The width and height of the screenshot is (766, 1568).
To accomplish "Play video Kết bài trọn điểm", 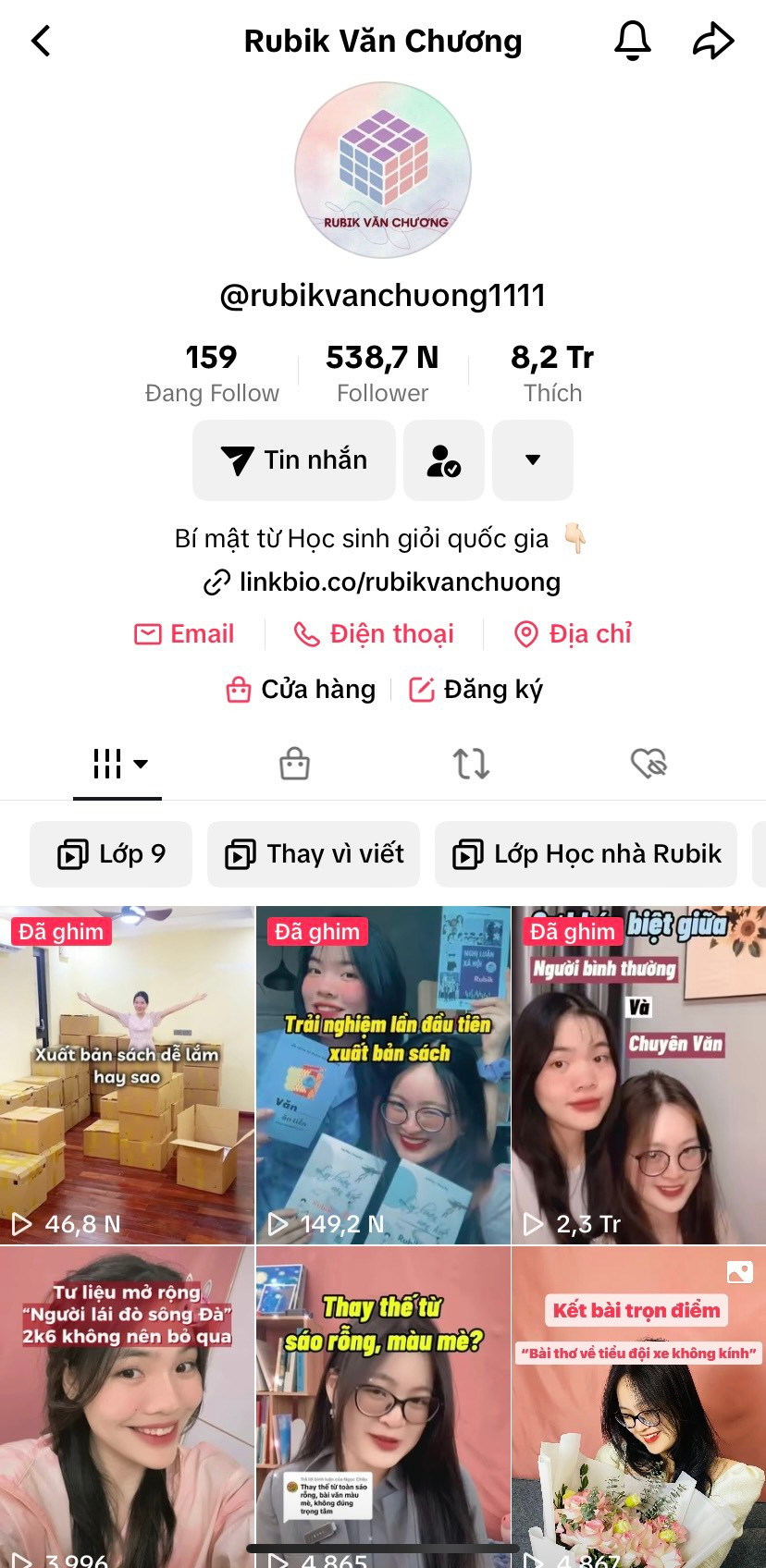I will pyautogui.click(x=638, y=1405).
